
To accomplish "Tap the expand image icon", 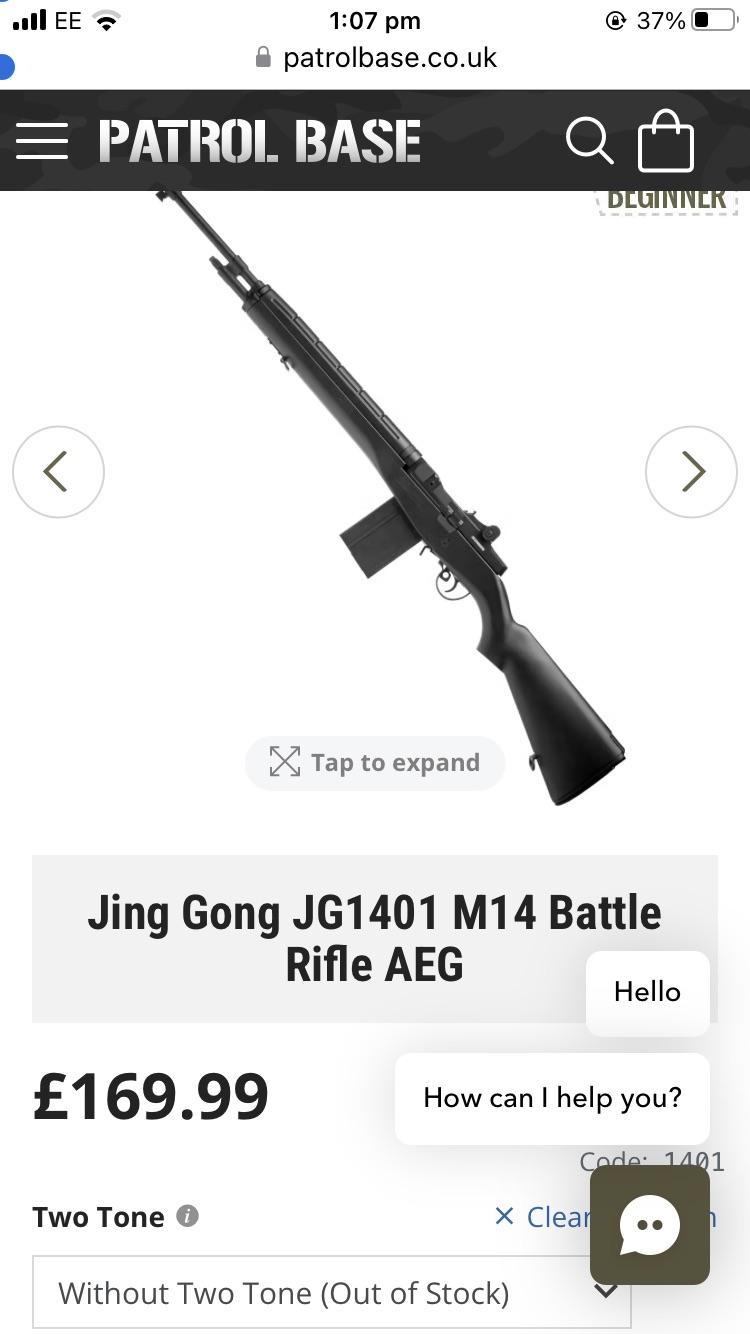I will (284, 761).
